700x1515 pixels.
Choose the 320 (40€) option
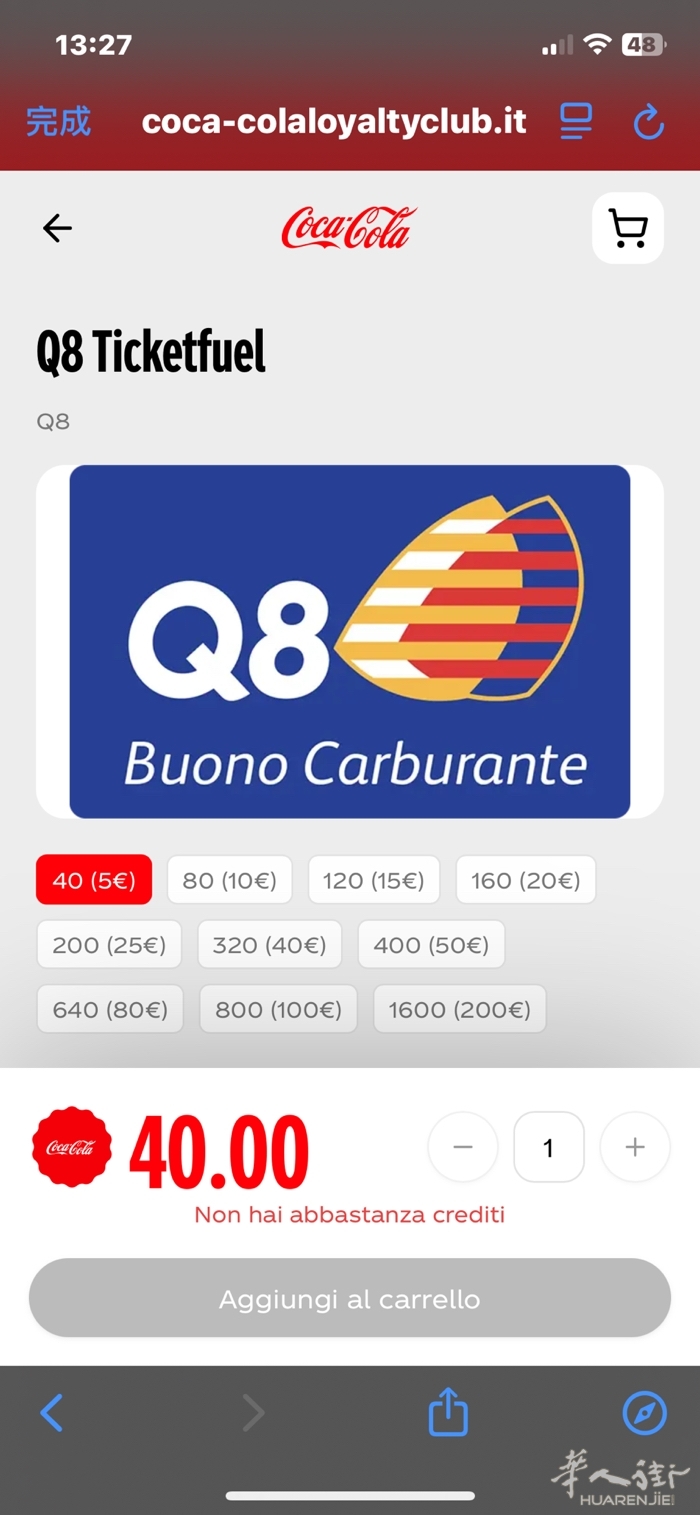pos(269,945)
